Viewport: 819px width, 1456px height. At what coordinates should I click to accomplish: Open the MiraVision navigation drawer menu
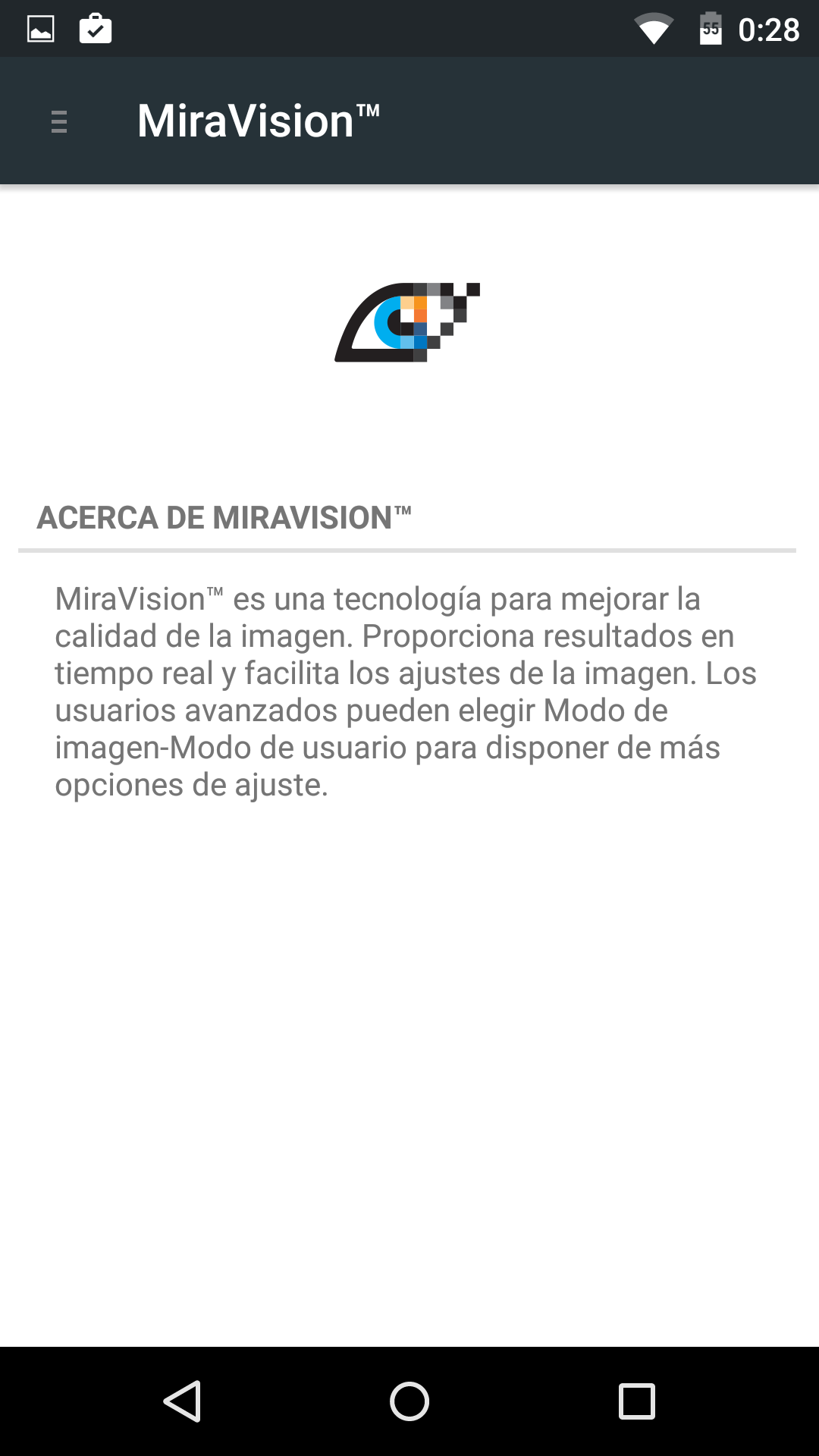pyautogui.click(x=59, y=121)
